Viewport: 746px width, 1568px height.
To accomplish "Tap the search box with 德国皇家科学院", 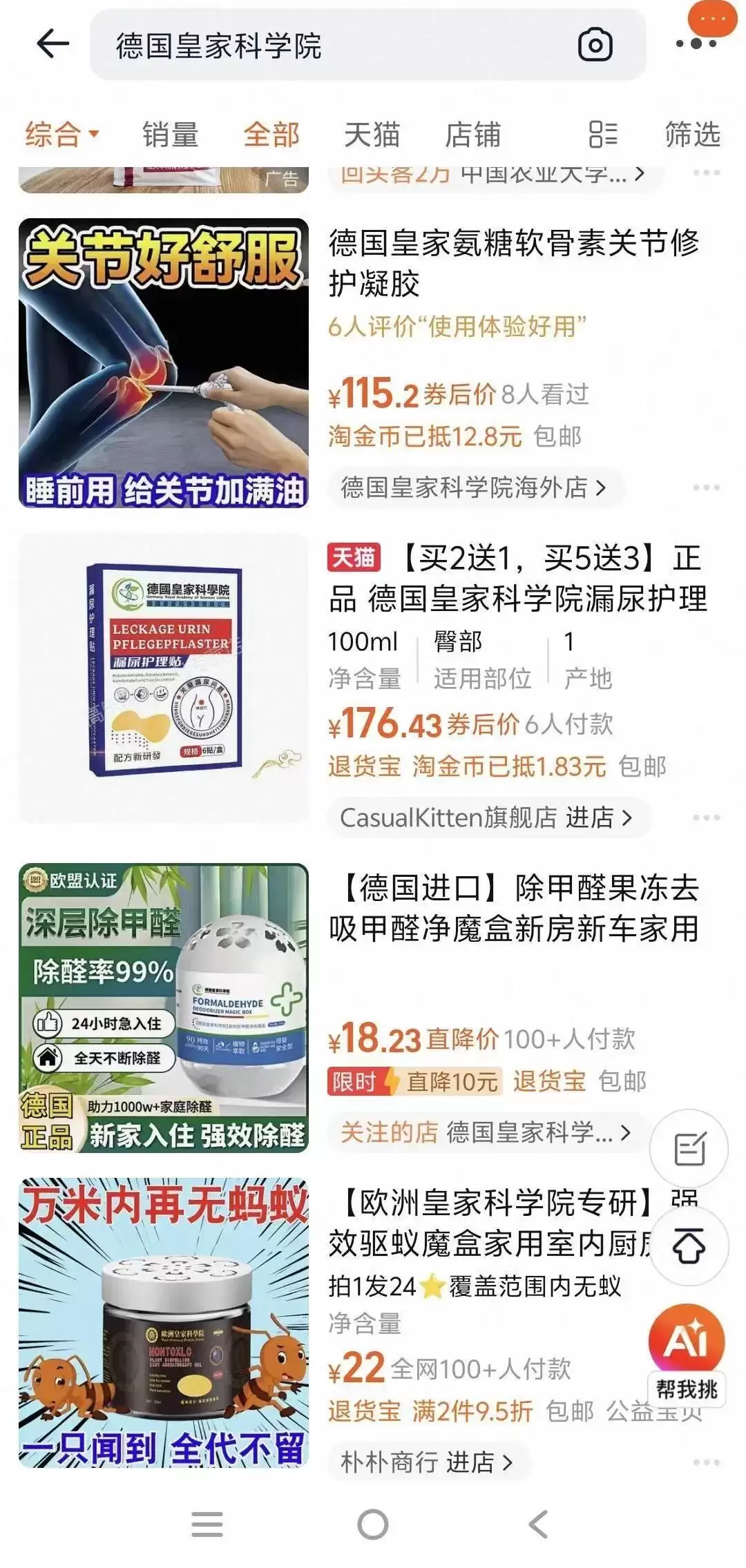I will [332, 46].
